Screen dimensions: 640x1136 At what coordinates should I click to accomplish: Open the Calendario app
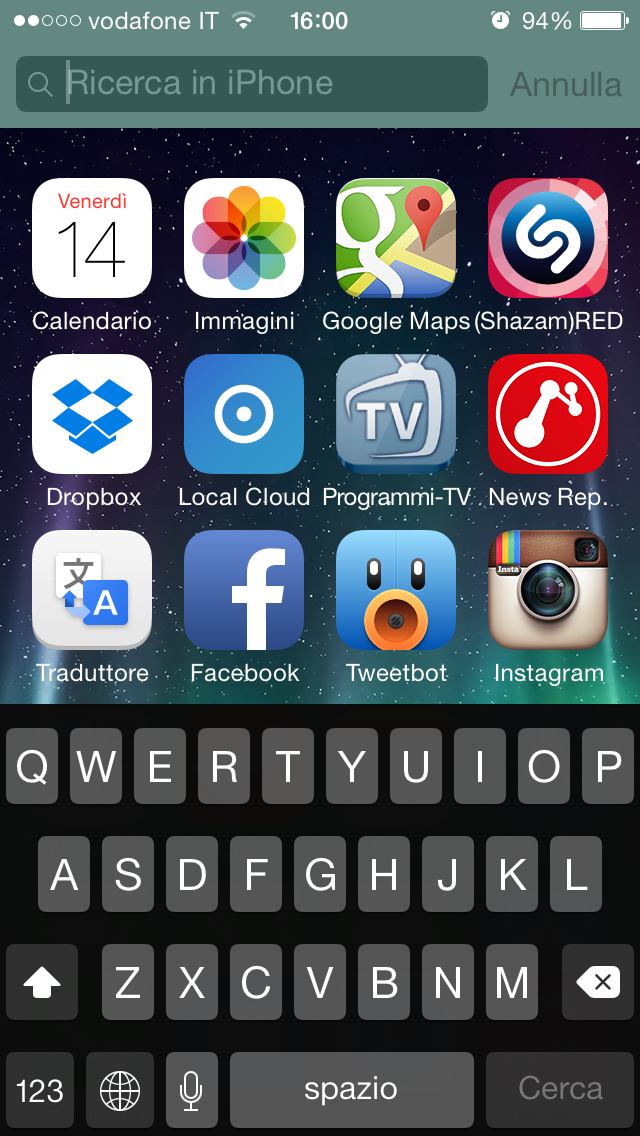tap(92, 238)
